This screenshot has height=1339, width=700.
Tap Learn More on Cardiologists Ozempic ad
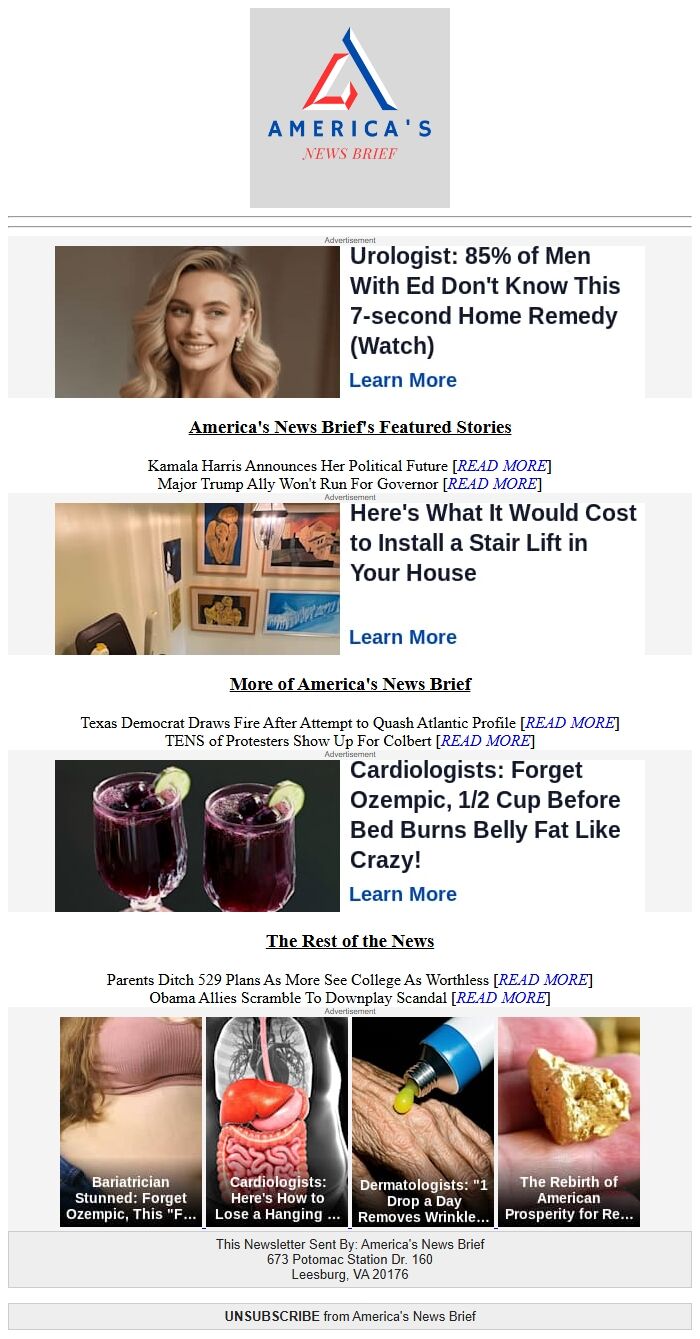click(x=402, y=894)
